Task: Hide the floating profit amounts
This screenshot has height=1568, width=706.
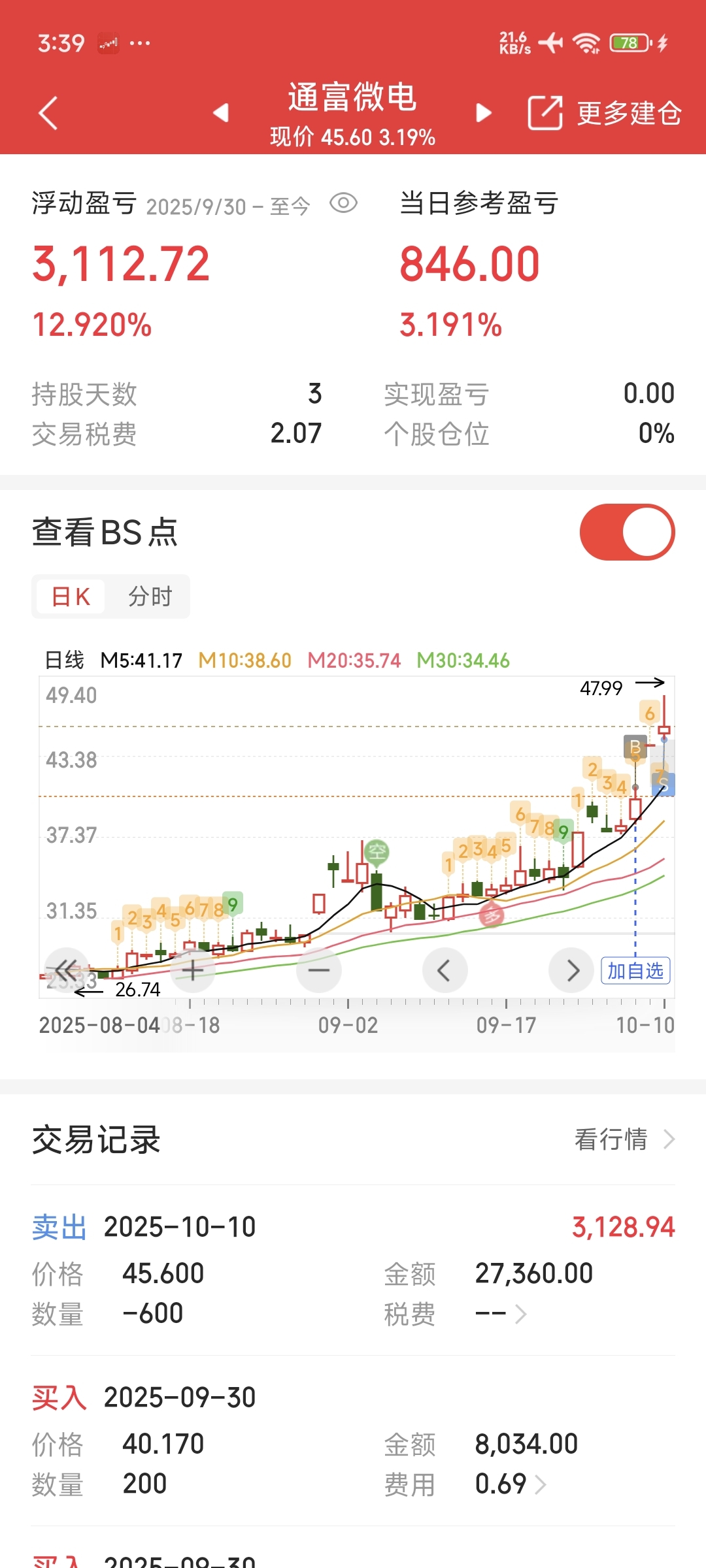Action: [x=343, y=203]
